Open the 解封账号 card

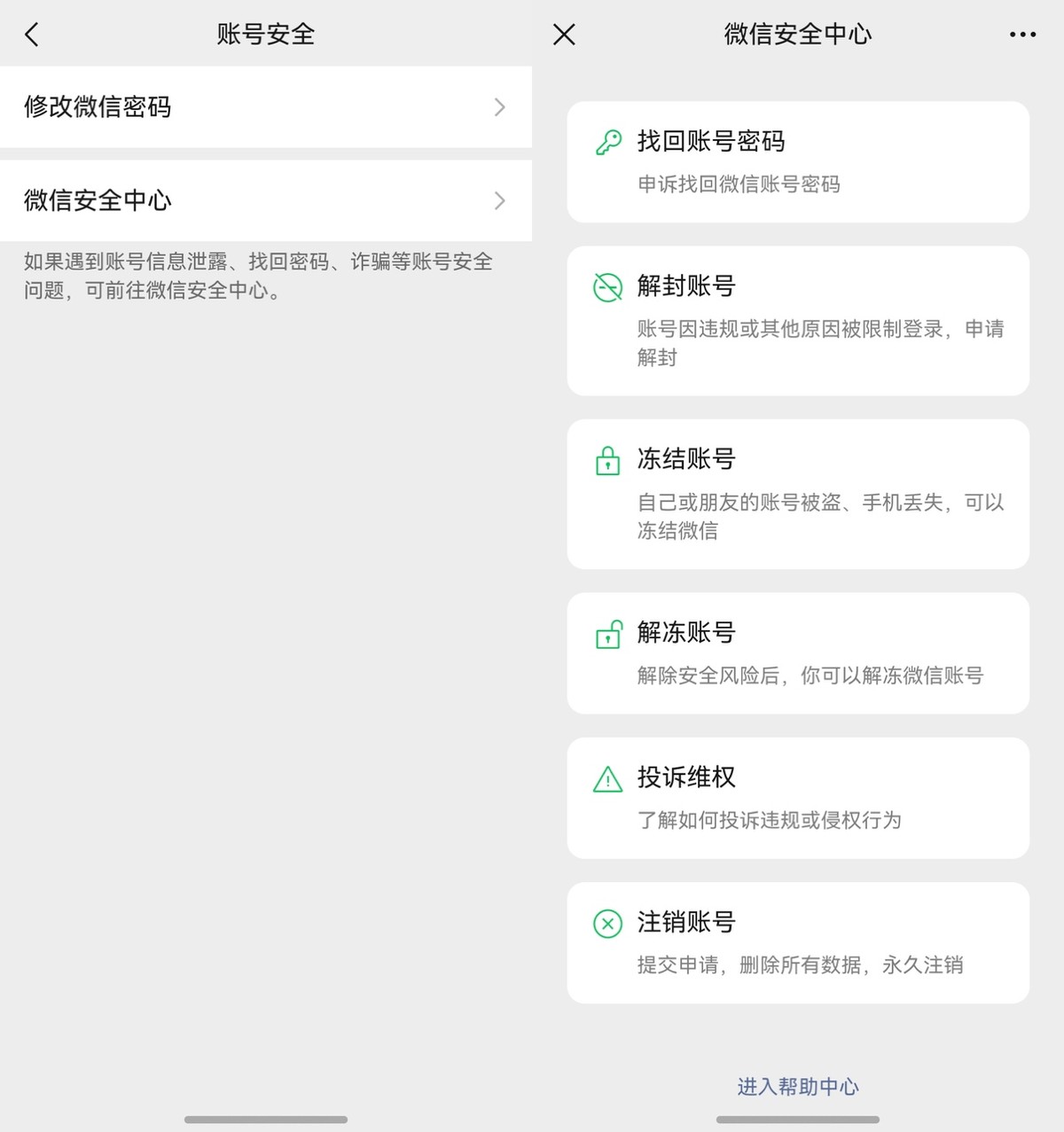[797, 319]
